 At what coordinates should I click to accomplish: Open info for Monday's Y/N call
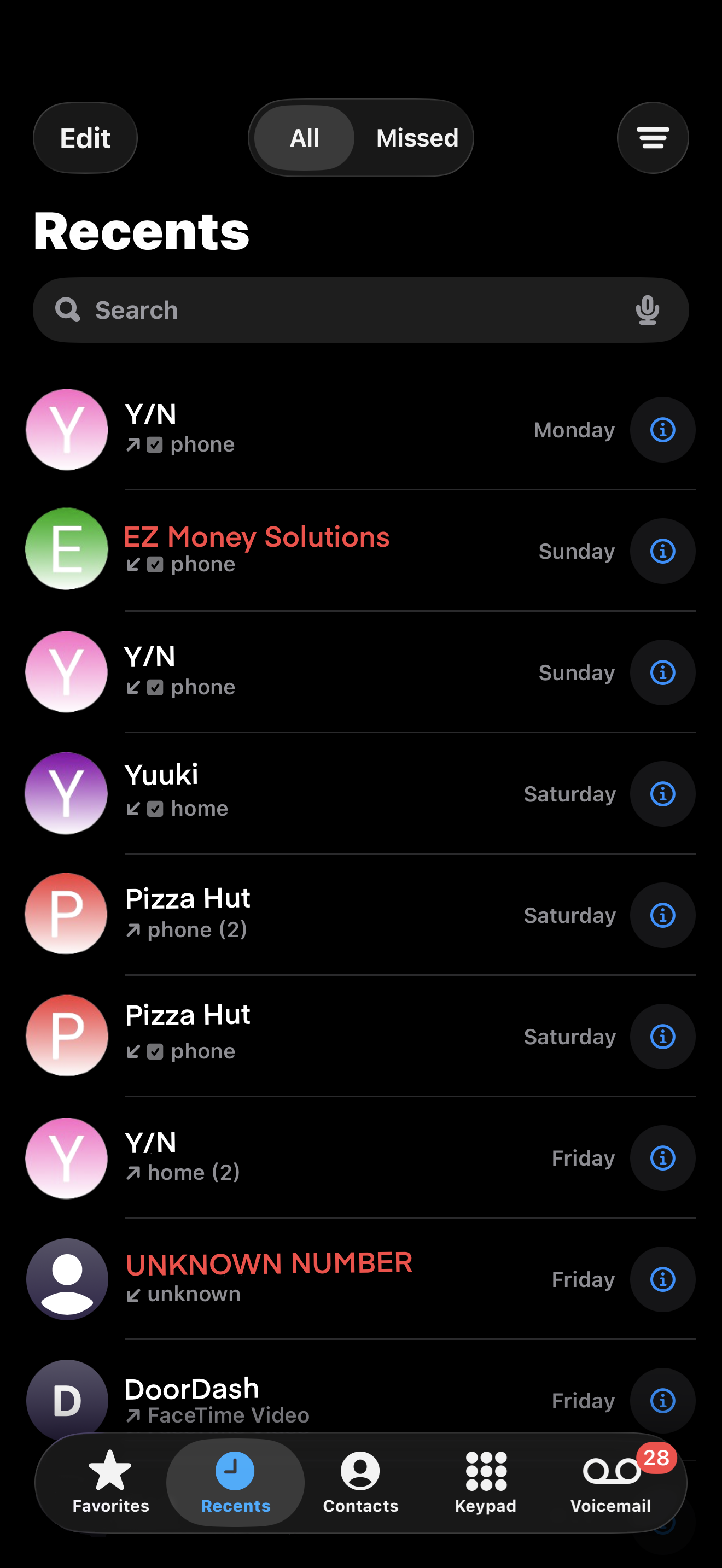(x=662, y=430)
